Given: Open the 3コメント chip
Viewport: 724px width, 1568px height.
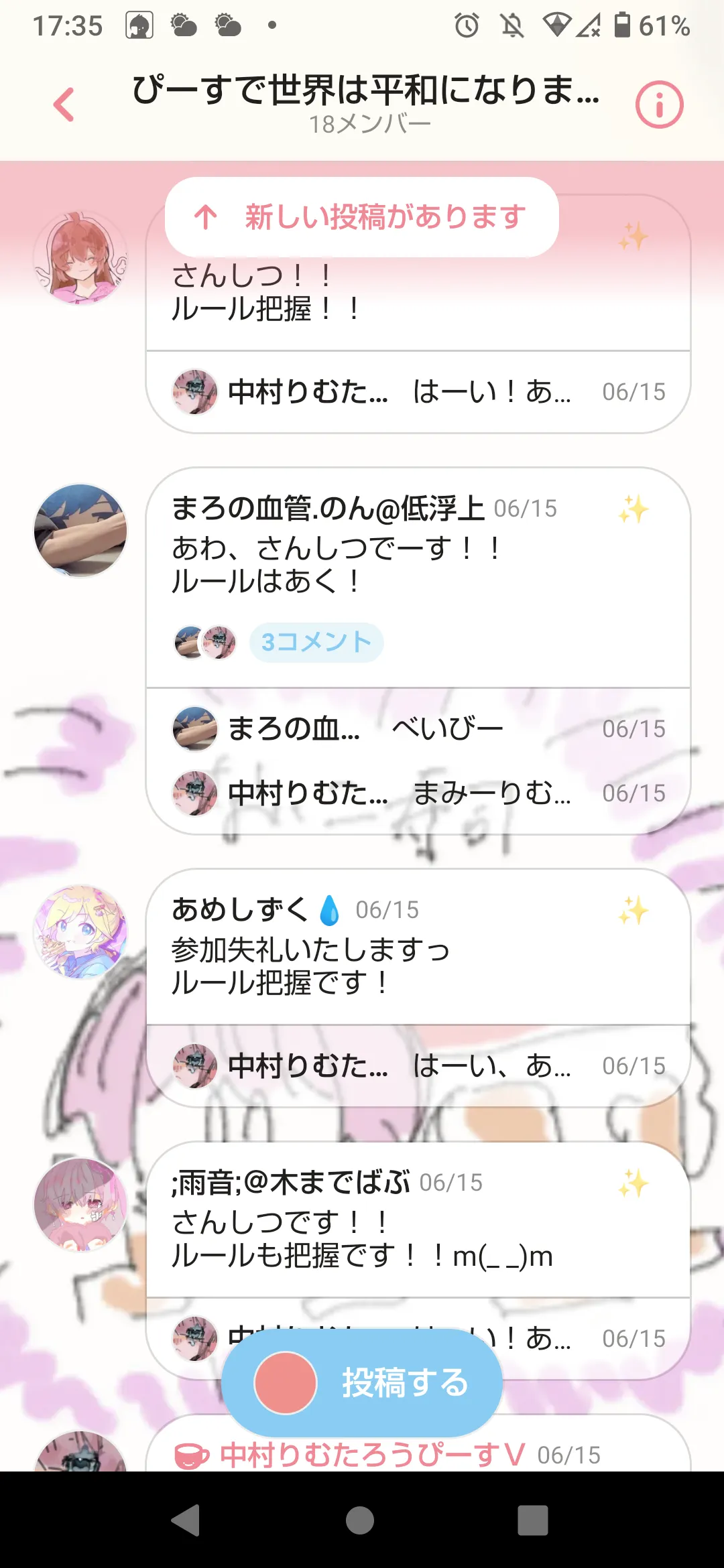Looking at the screenshot, I should click(x=316, y=643).
